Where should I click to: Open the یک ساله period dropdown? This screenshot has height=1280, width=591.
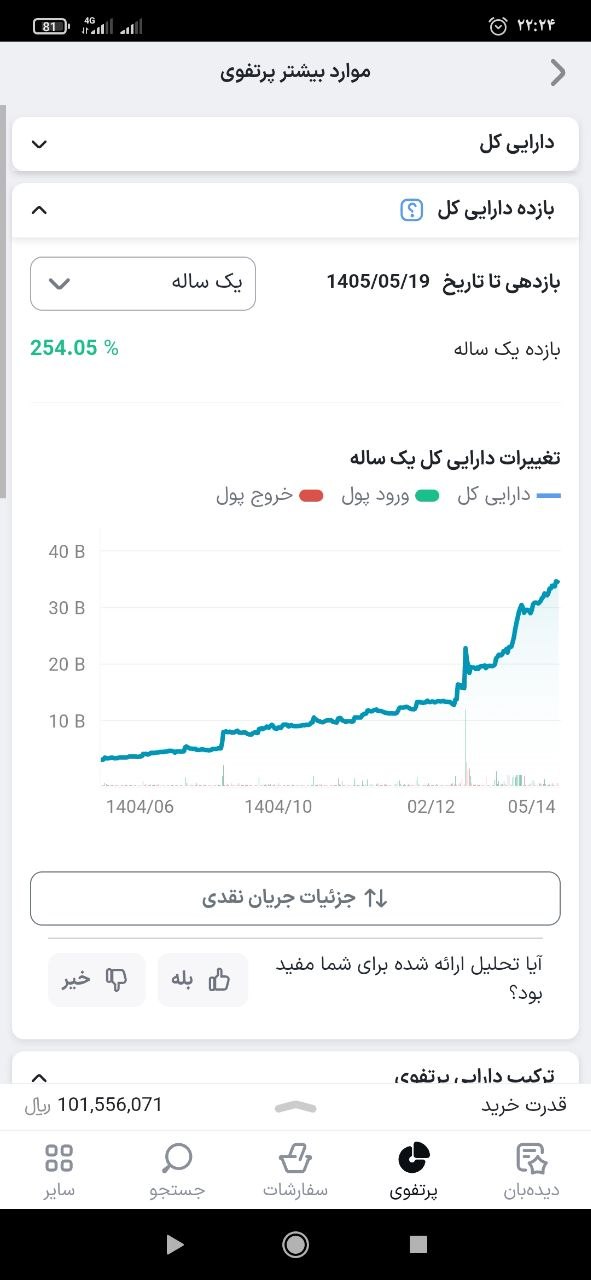pyautogui.click(x=143, y=283)
